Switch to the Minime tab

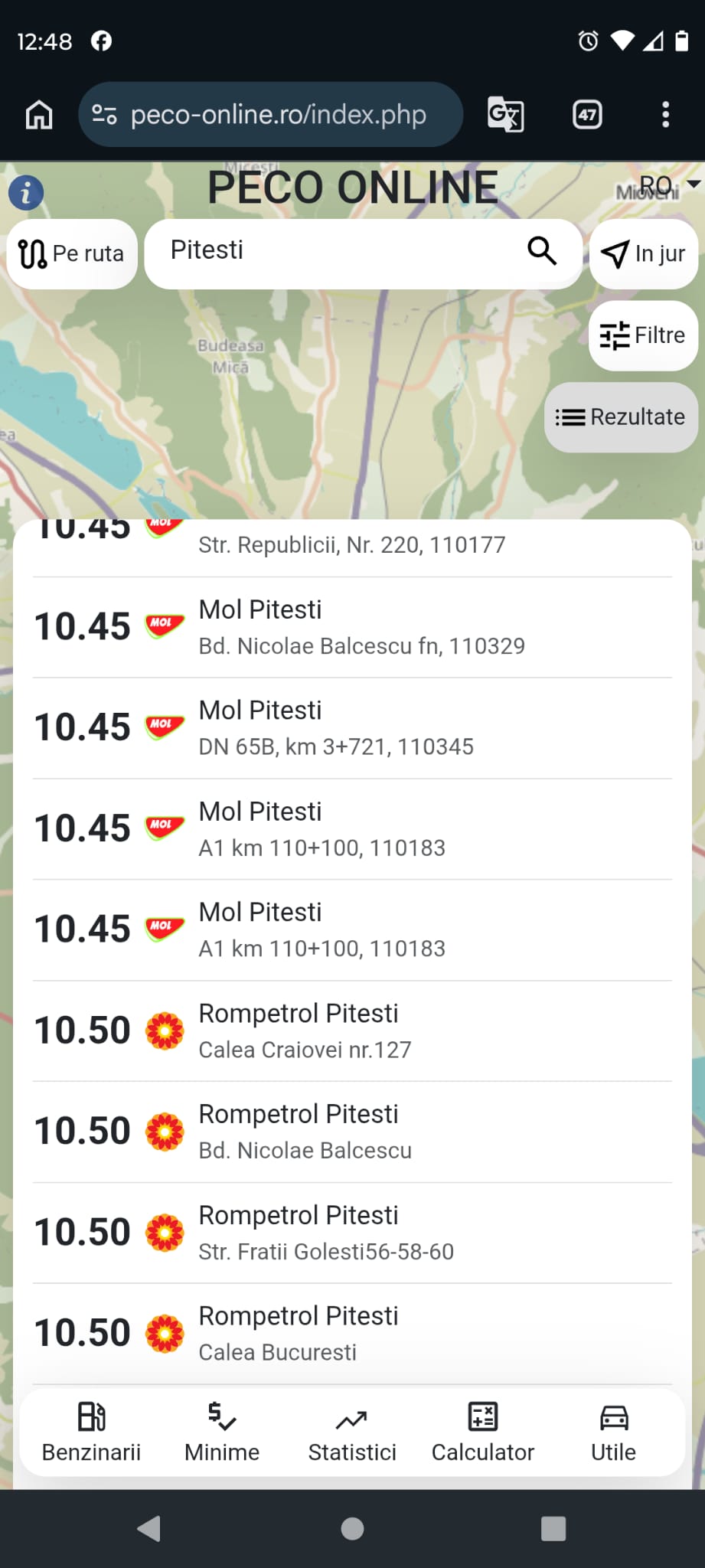[222, 1432]
